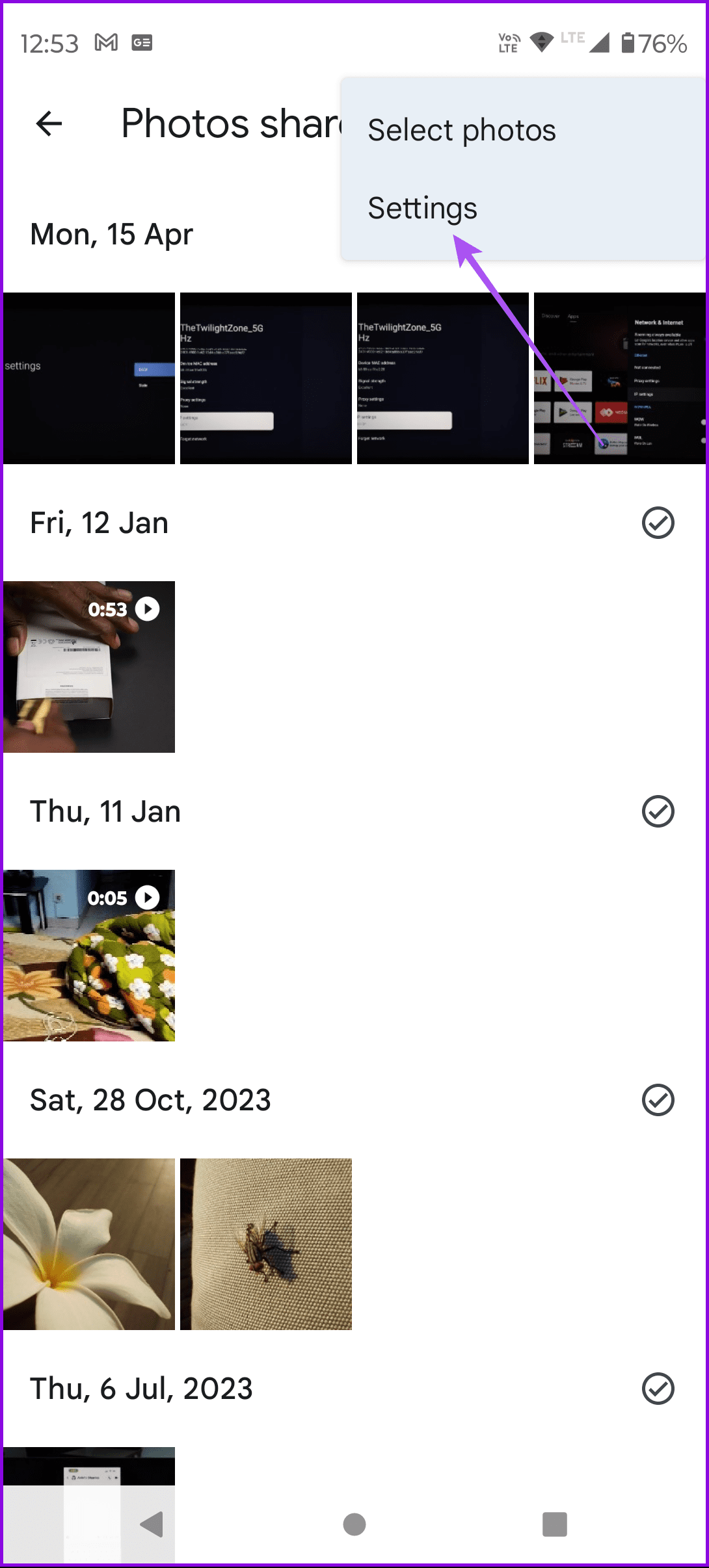
Task: Select all photos from Fri, 12 Jan
Action: pos(658,522)
